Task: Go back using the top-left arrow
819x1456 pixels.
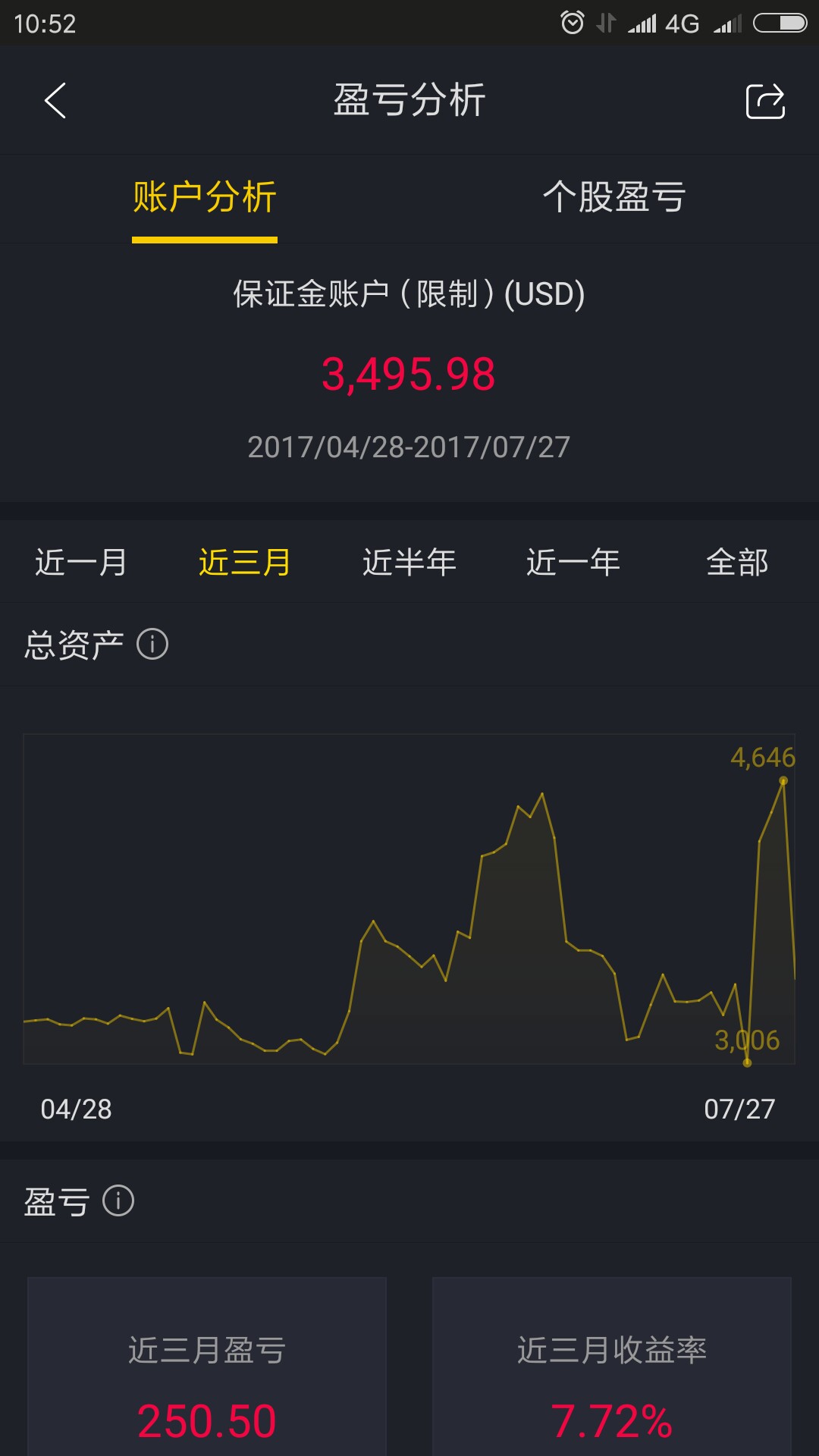Action: click(x=55, y=101)
